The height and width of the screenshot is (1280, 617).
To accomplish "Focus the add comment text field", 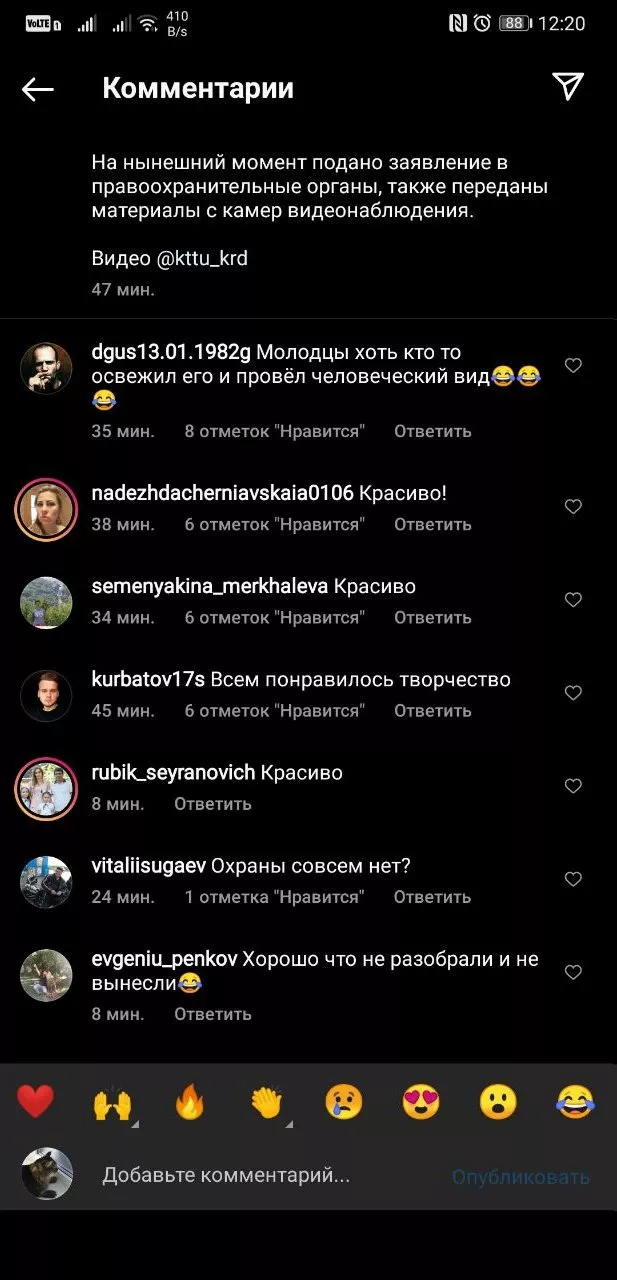I will click(260, 1175).
